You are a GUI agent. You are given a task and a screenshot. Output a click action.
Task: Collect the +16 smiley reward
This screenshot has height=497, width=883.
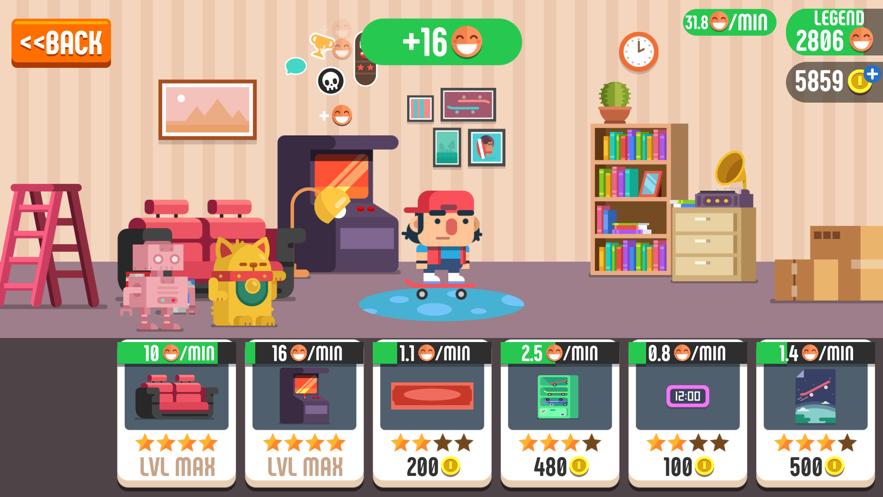pyautogui.click(x=441, y=42)
